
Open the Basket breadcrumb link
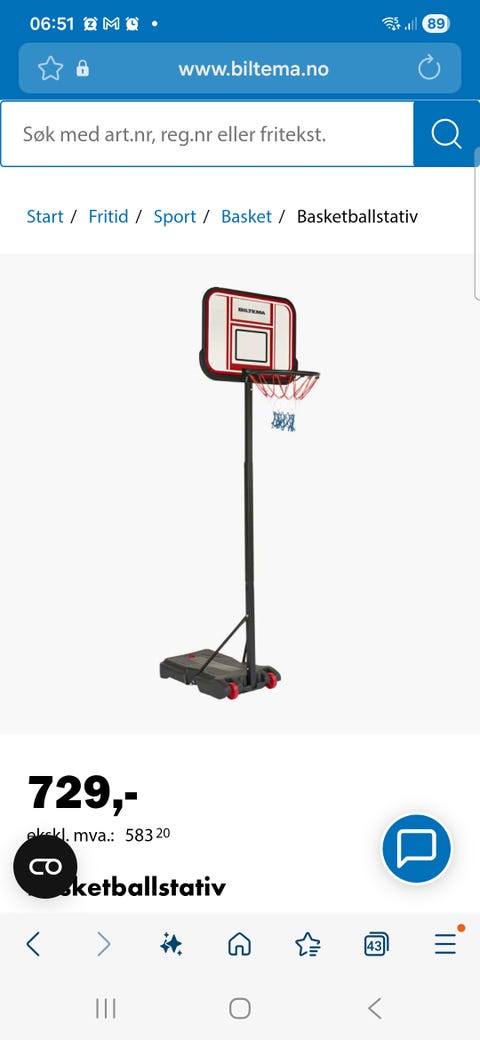tap(247, 216)
